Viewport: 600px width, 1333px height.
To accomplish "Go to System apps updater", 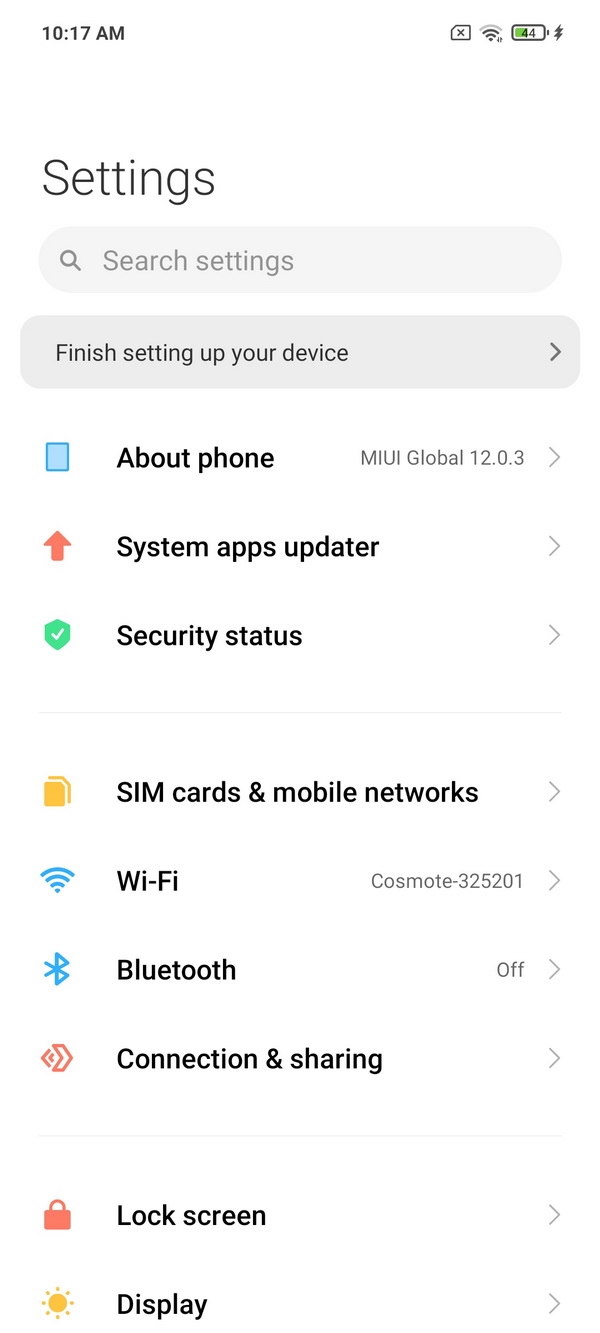I will [300, 547].
